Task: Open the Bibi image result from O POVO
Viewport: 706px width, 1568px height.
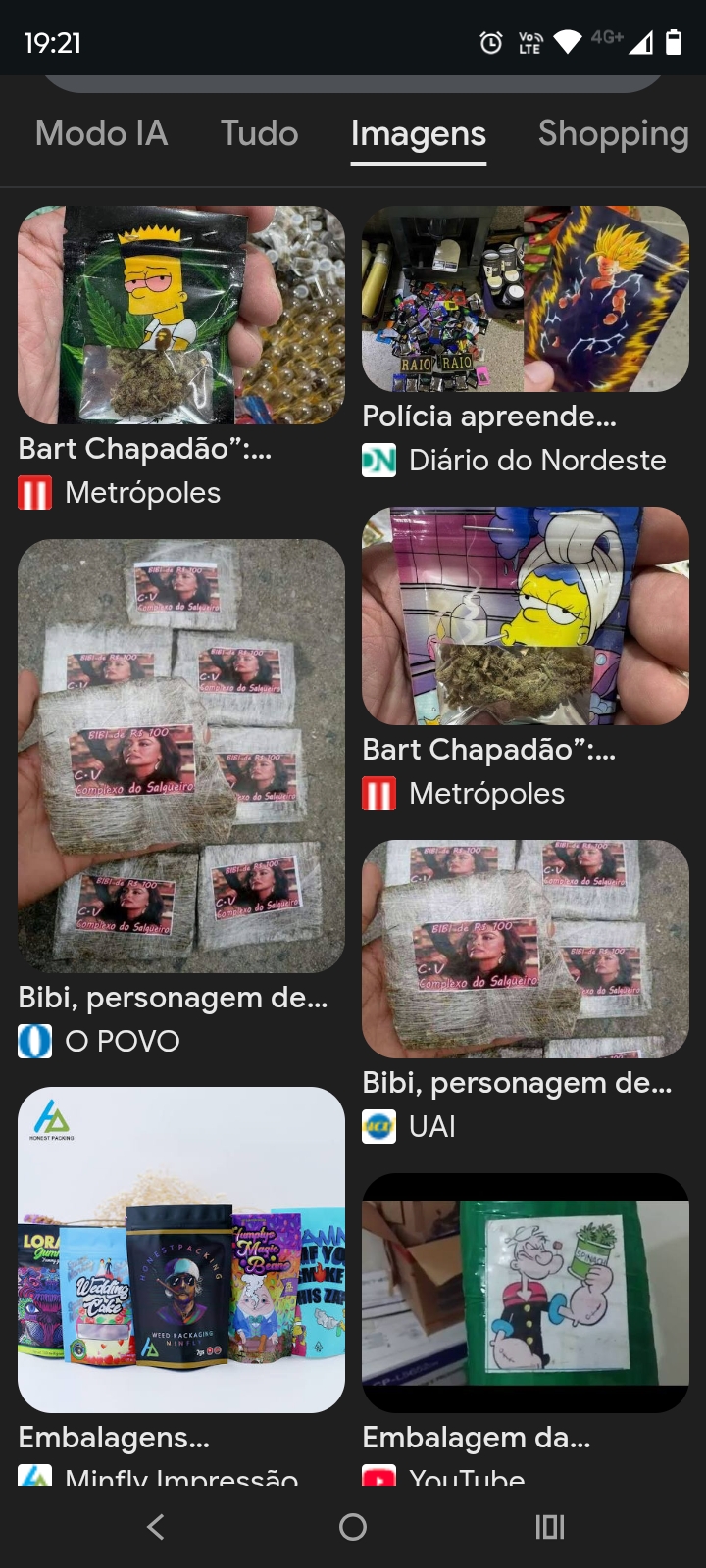Action: [x=181, y=755]
